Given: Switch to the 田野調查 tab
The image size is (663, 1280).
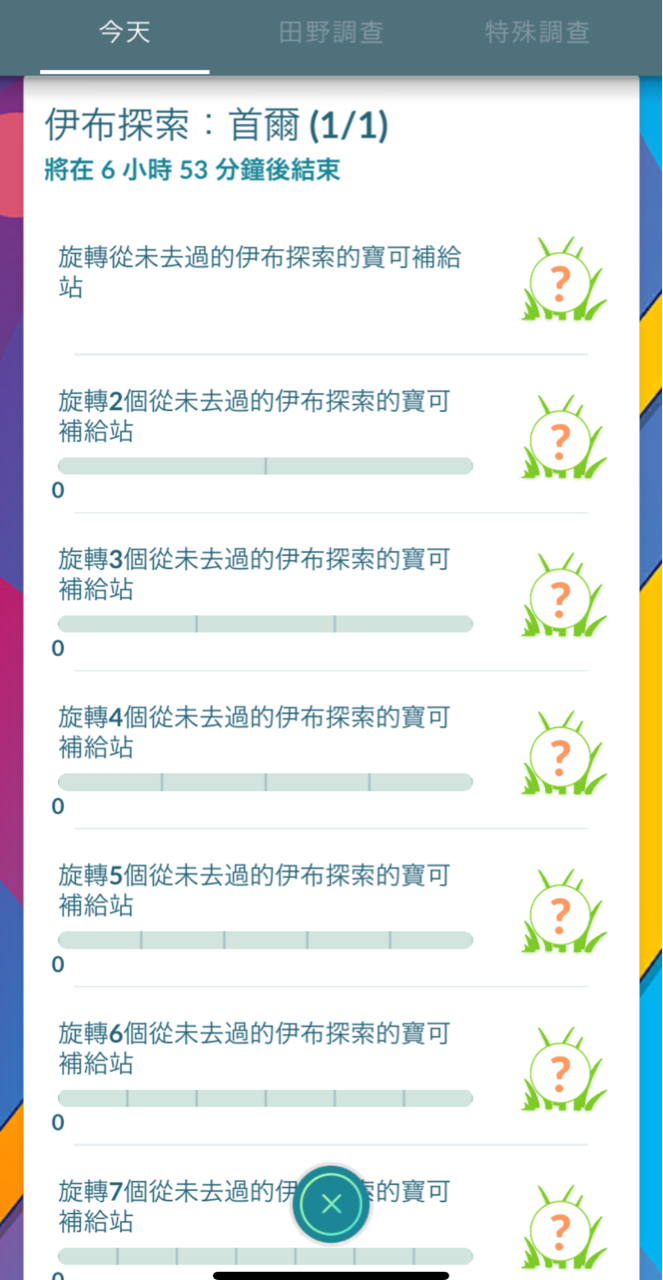Looking at the screenshot, I should coord(331,32).
